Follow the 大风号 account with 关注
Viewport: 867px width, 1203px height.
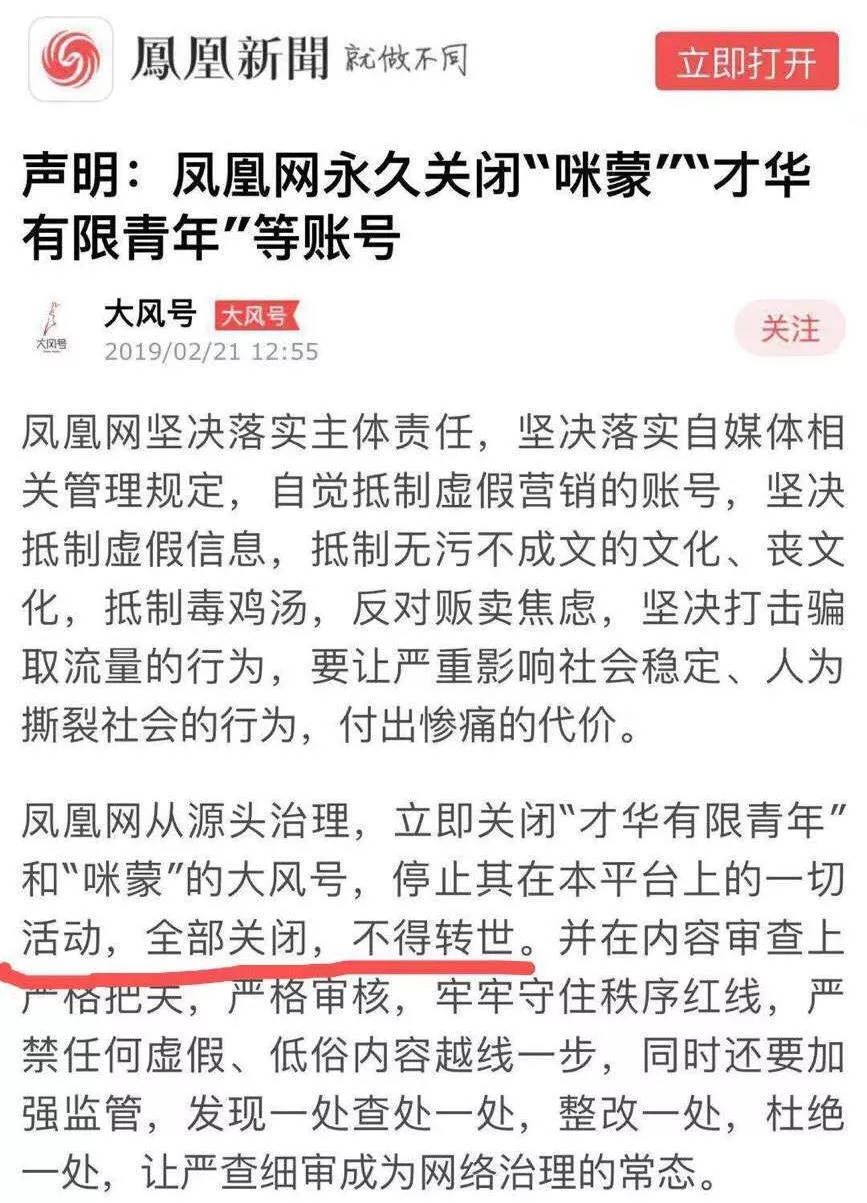[x=790, y=329]
